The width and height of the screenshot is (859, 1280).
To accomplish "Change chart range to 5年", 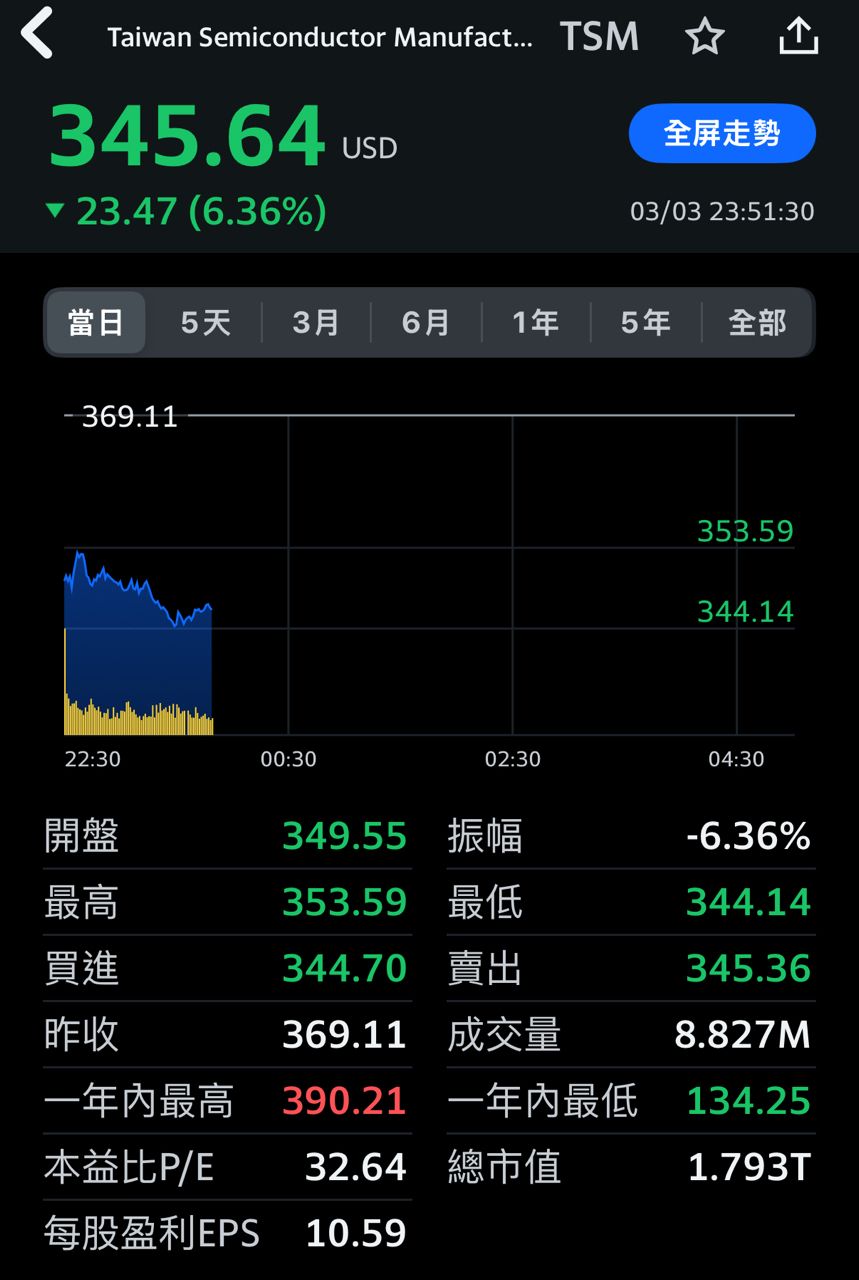I will coord(646,323).
